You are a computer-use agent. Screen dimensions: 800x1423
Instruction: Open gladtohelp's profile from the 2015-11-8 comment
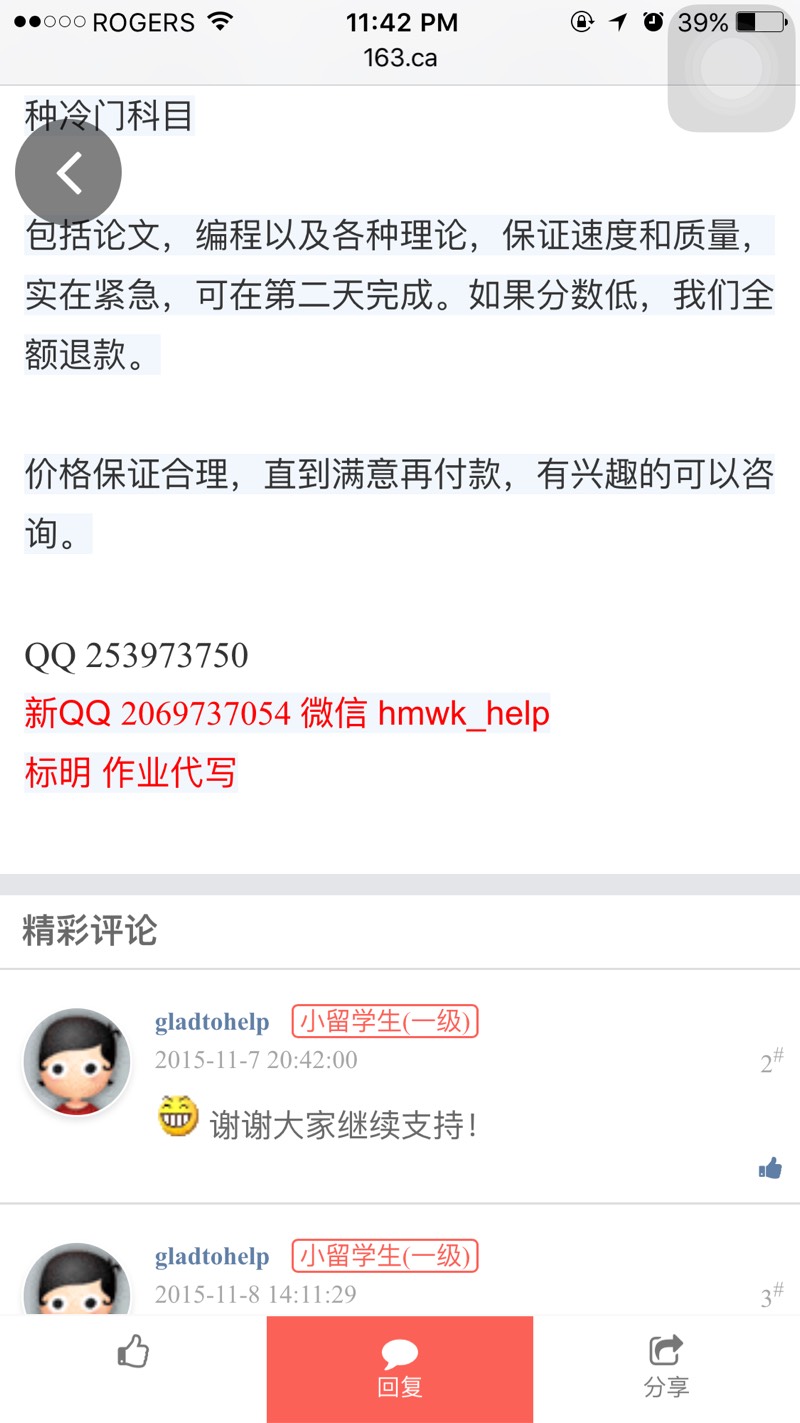212,1257
